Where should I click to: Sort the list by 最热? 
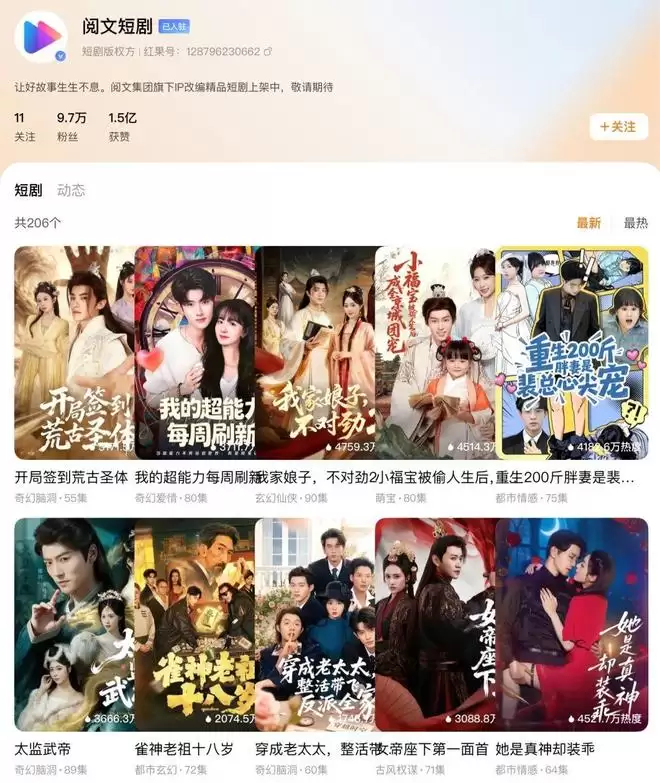635,223
